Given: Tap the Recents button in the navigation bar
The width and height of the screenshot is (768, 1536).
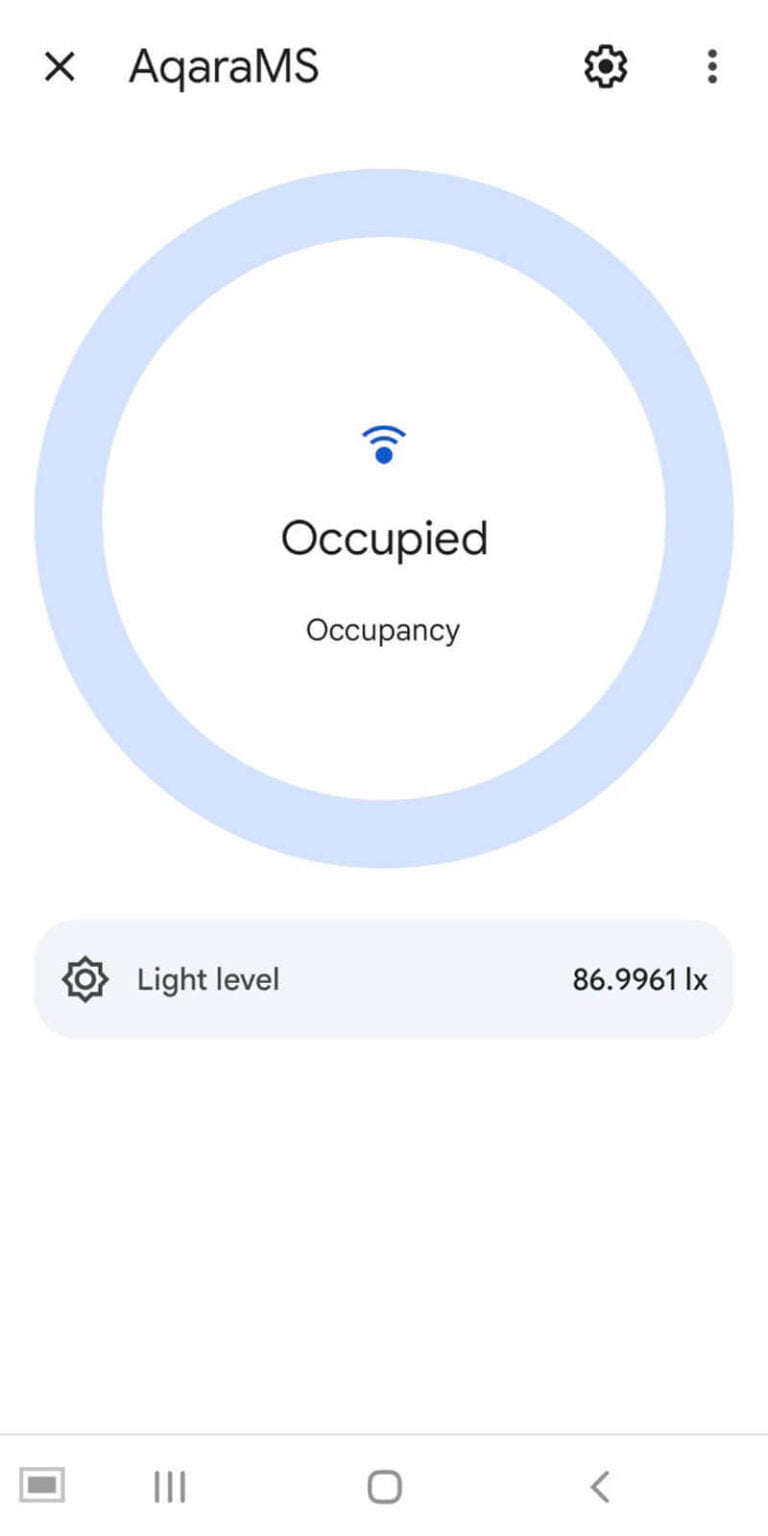Looking at the screenshot, I should point(169,1486).
